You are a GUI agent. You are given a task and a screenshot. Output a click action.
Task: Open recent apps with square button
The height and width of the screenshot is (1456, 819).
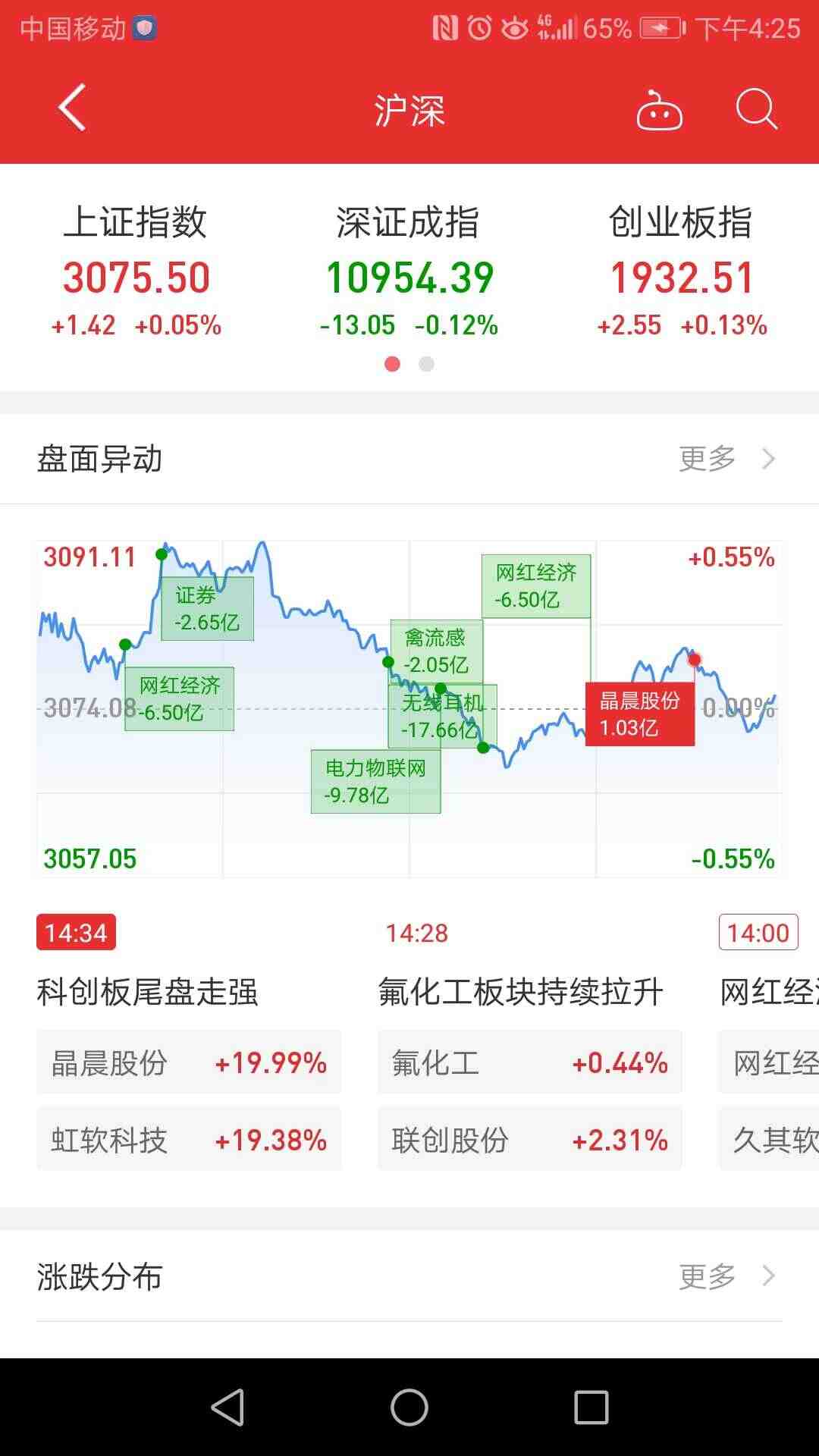[591, 1407]
